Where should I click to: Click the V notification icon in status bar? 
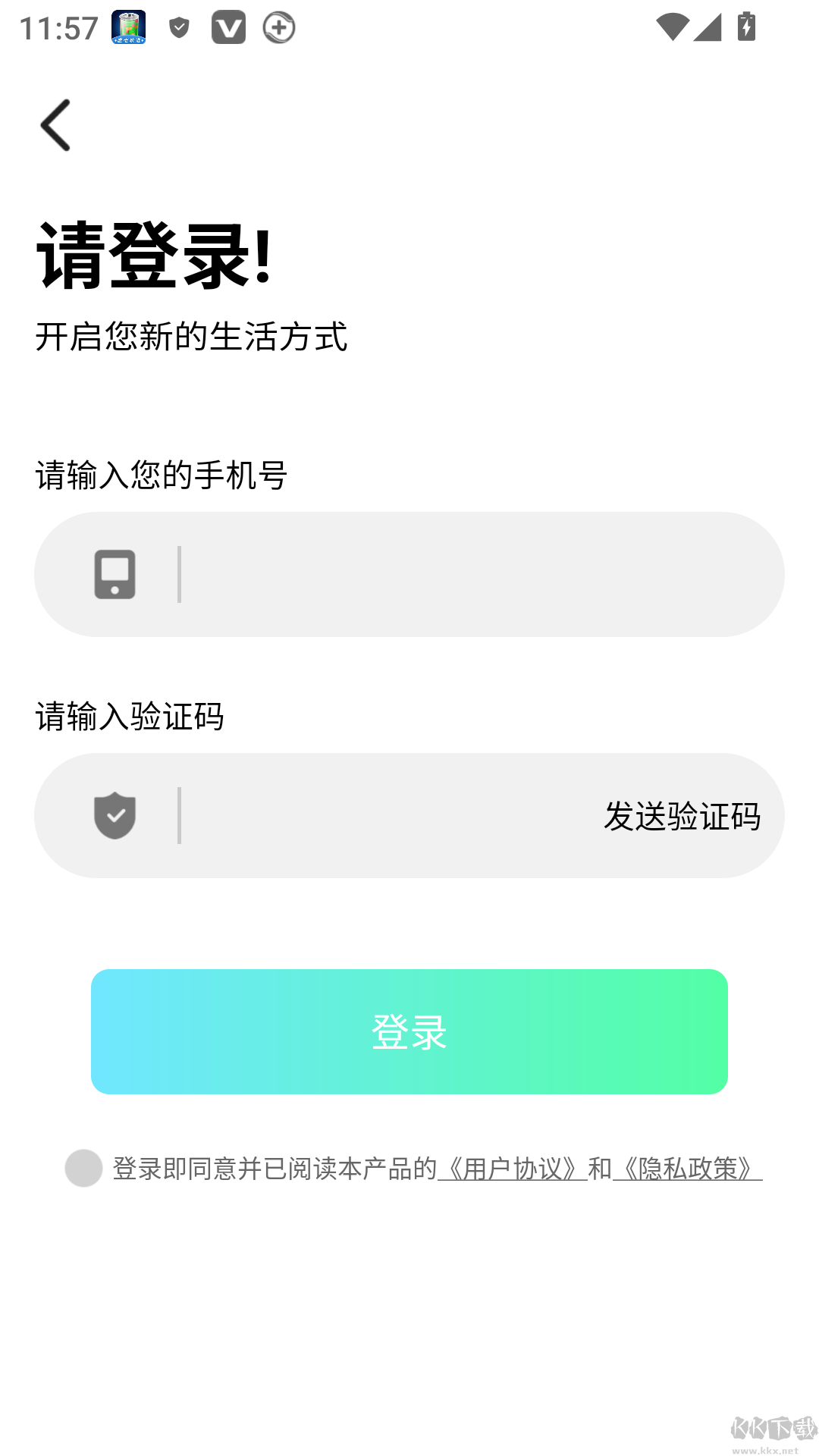point(229,27)
